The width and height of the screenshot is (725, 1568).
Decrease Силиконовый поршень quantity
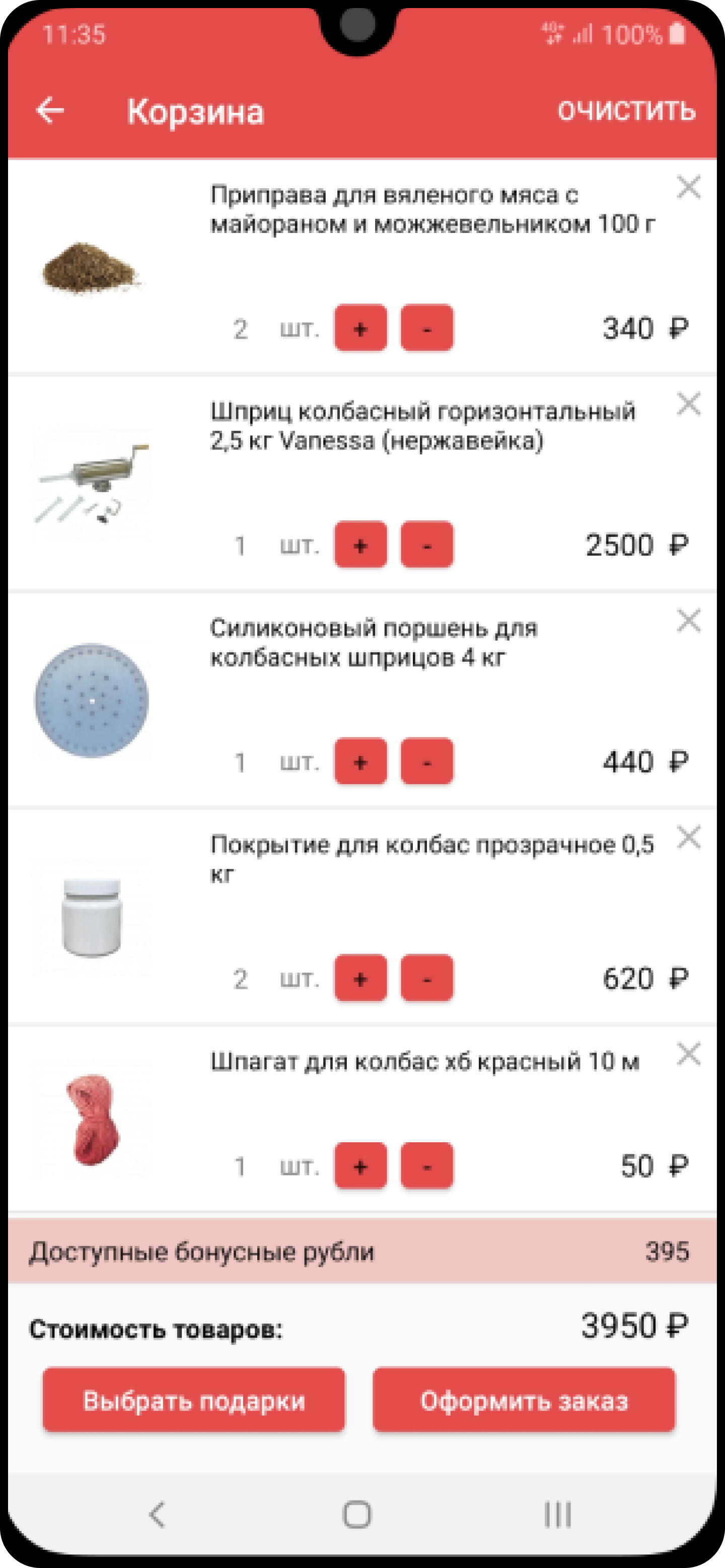coord(426,761)
